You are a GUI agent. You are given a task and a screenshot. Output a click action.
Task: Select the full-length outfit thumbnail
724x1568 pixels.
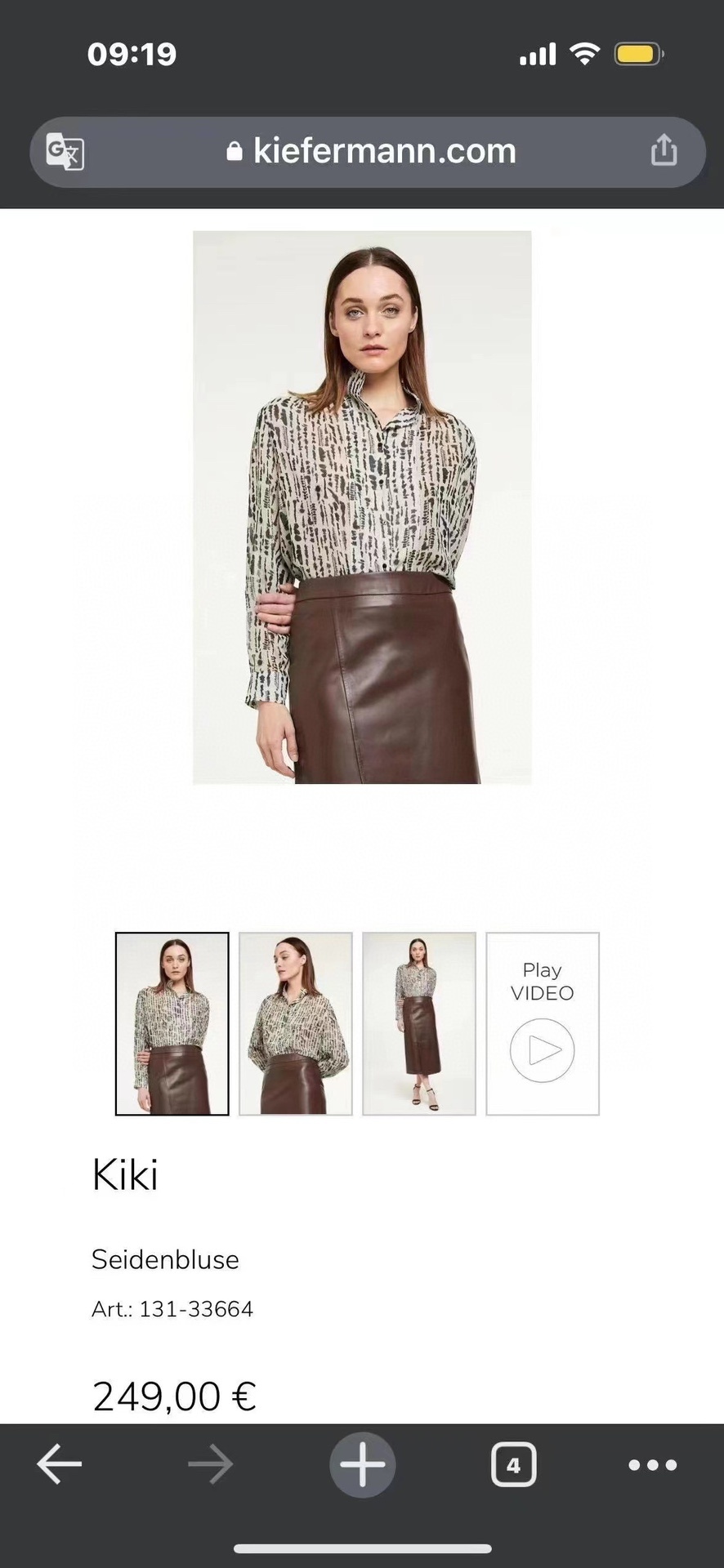[419, 1023]
